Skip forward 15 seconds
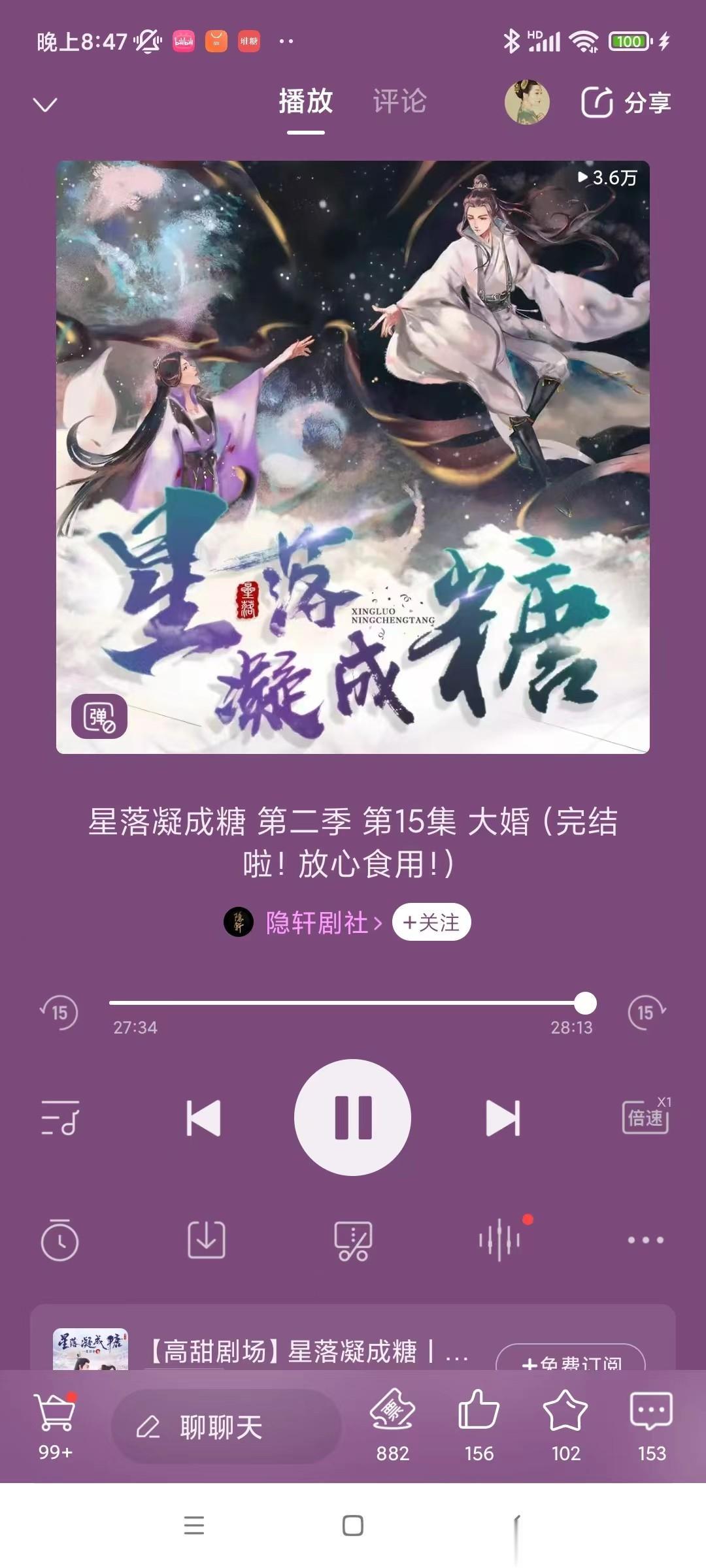 [x=646, y=1013]
